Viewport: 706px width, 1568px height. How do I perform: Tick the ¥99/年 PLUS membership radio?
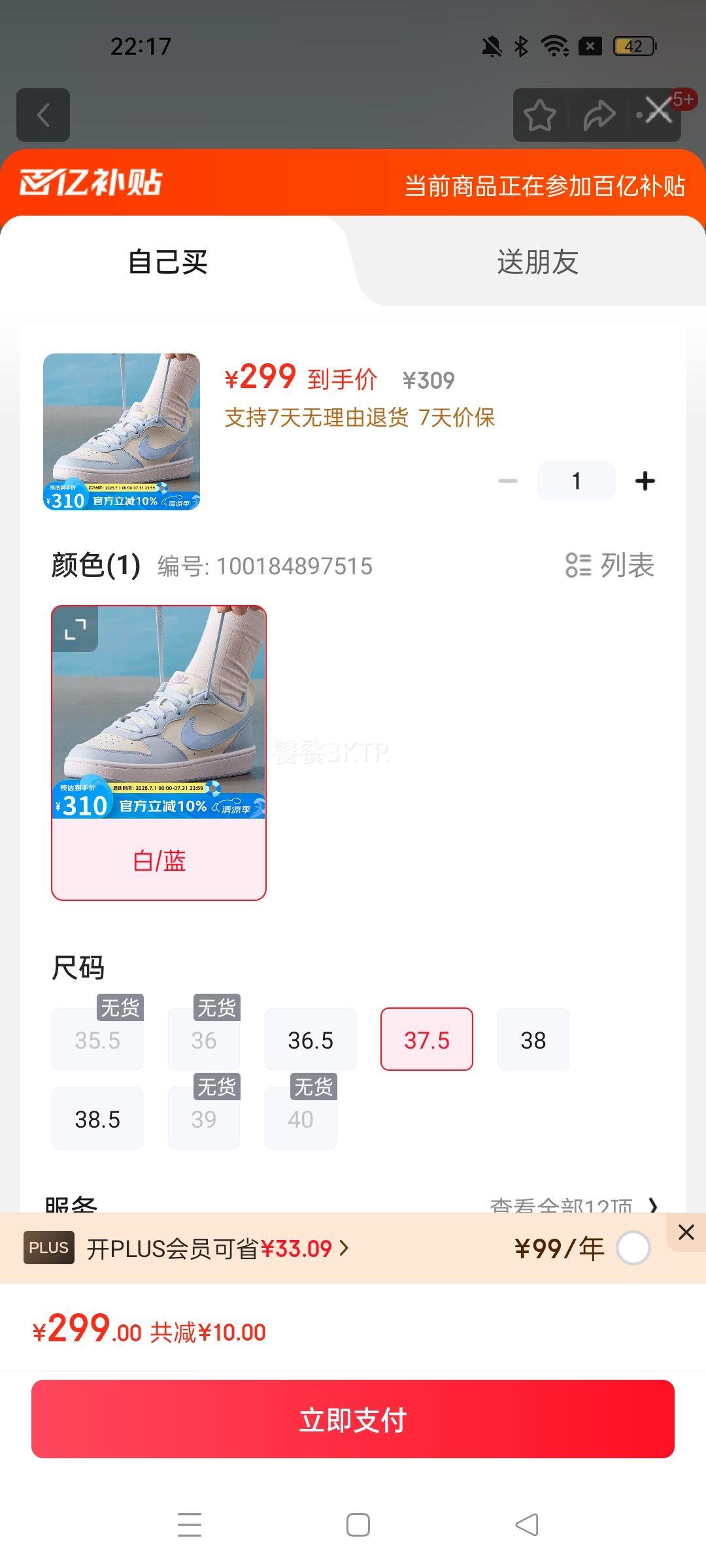[633, 1249]
